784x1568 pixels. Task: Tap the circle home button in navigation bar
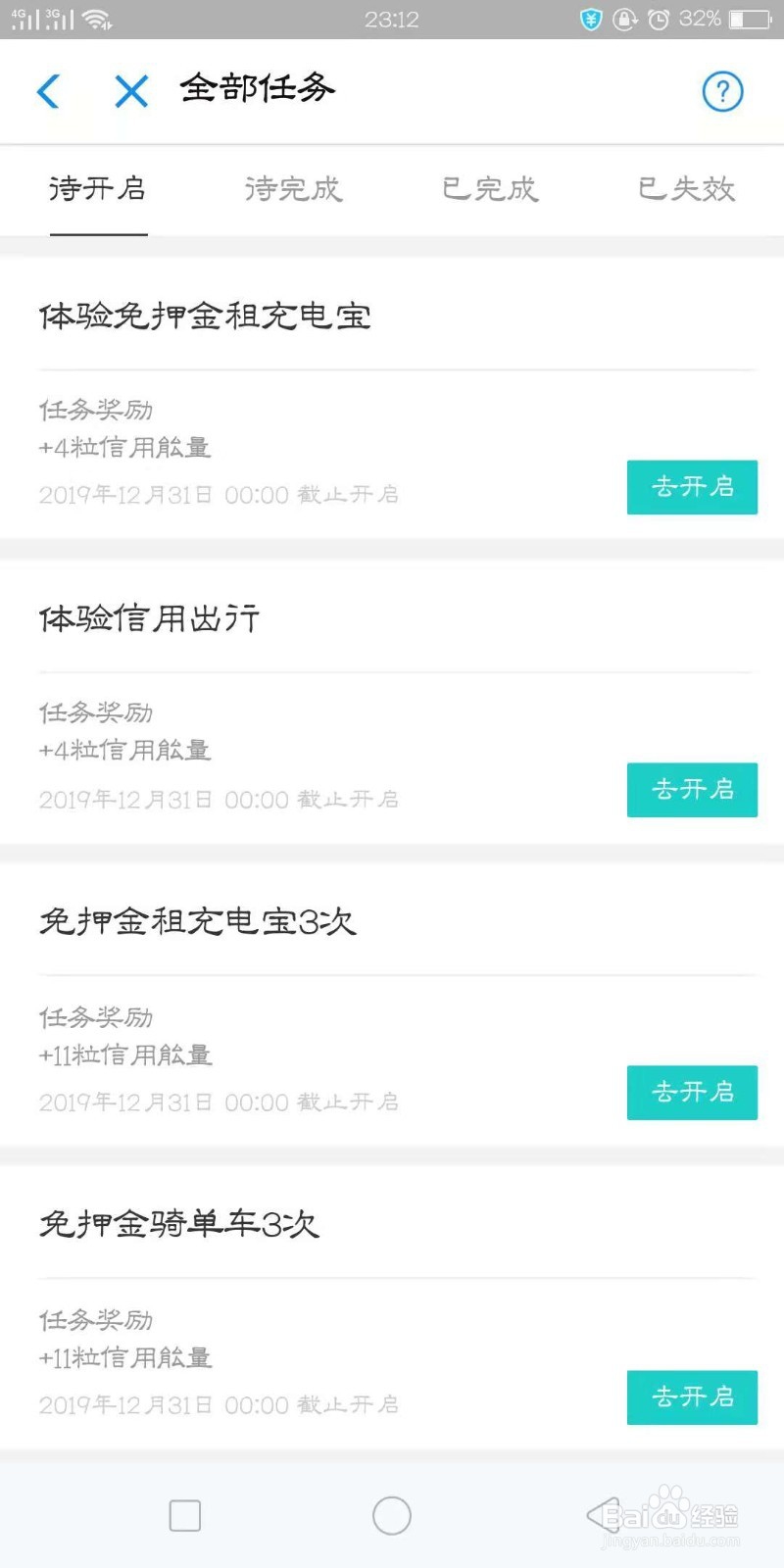point(392,1514)
